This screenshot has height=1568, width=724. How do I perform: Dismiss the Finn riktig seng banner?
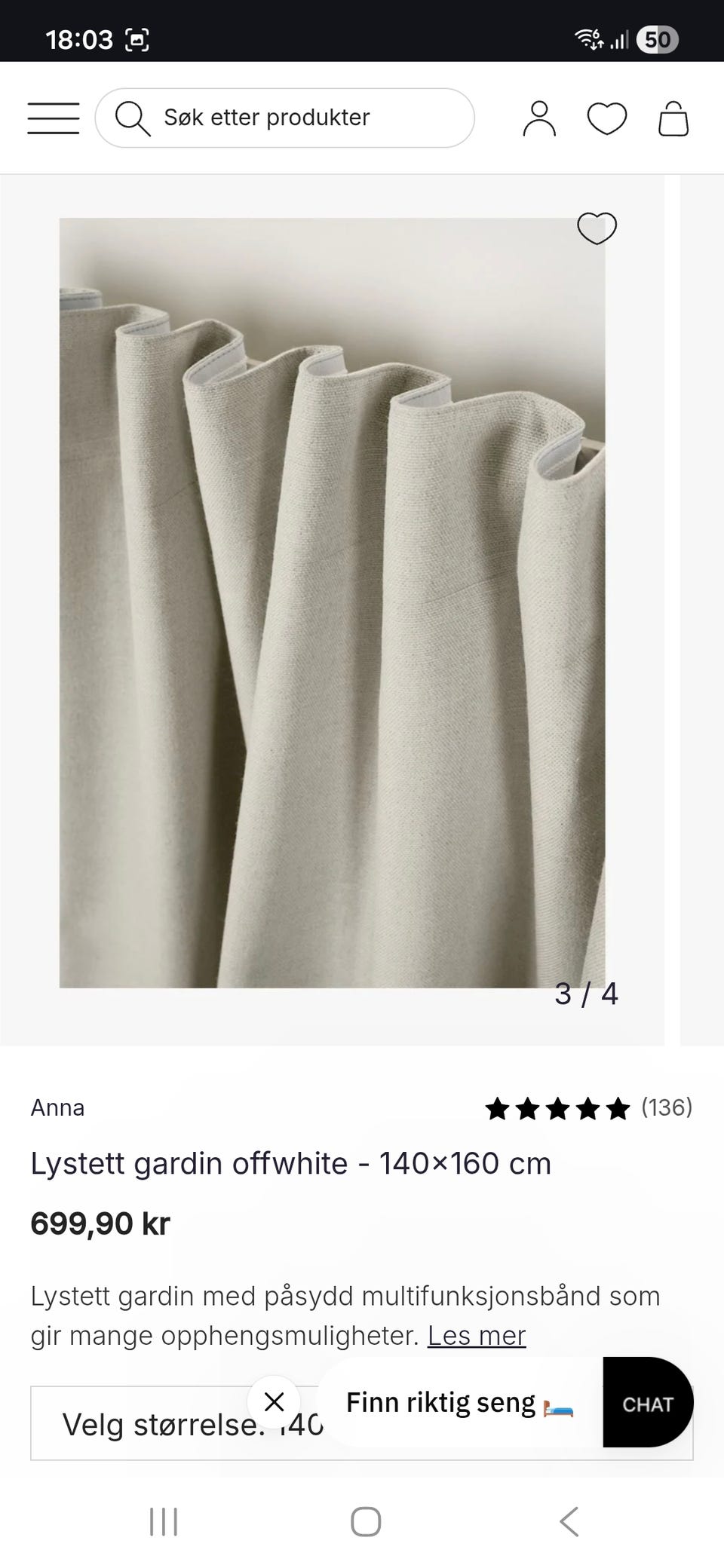pyautogui.click(x=275, y=1401)
